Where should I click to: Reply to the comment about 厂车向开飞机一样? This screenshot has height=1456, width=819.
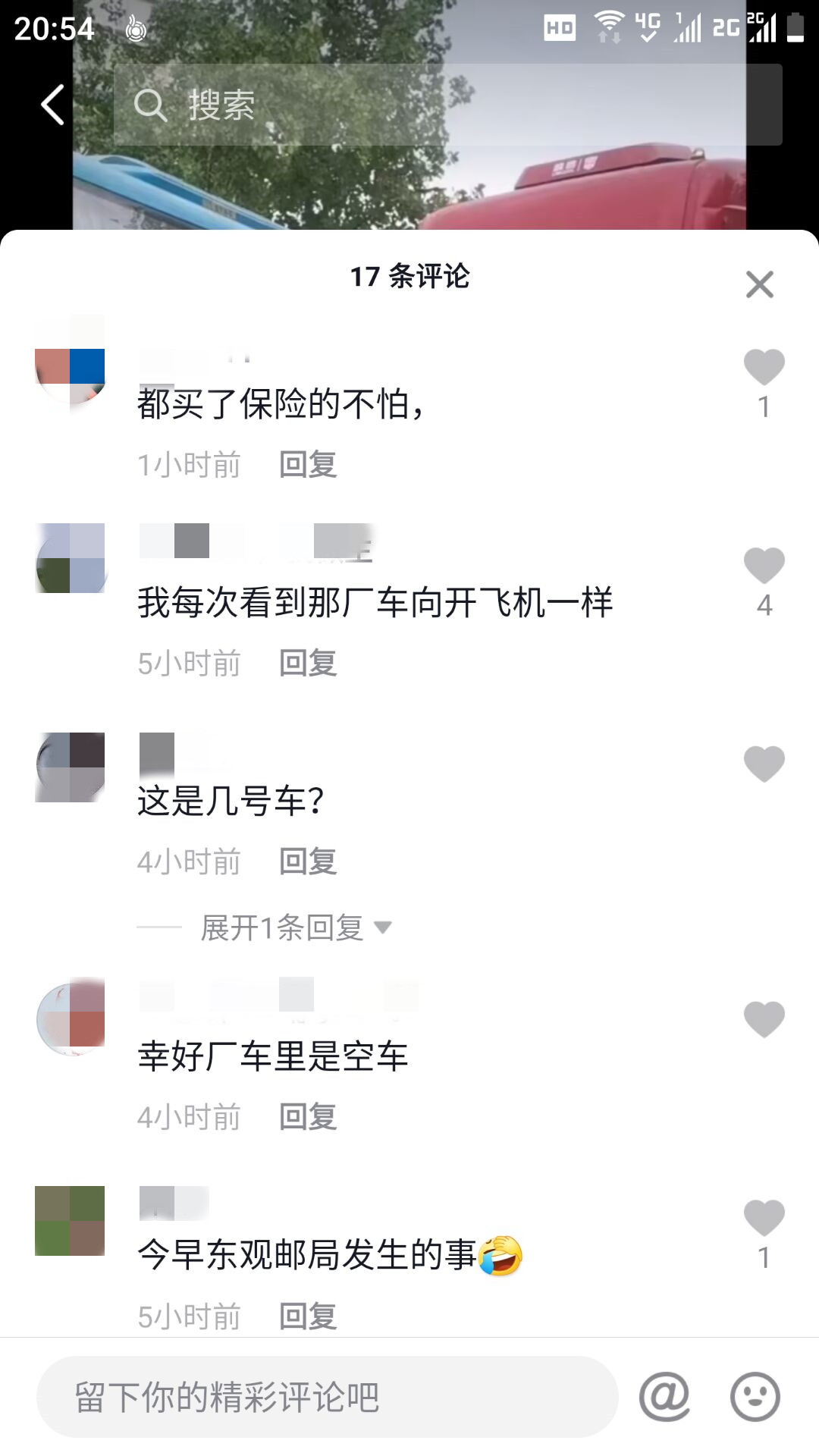click(x=308, y=663)
